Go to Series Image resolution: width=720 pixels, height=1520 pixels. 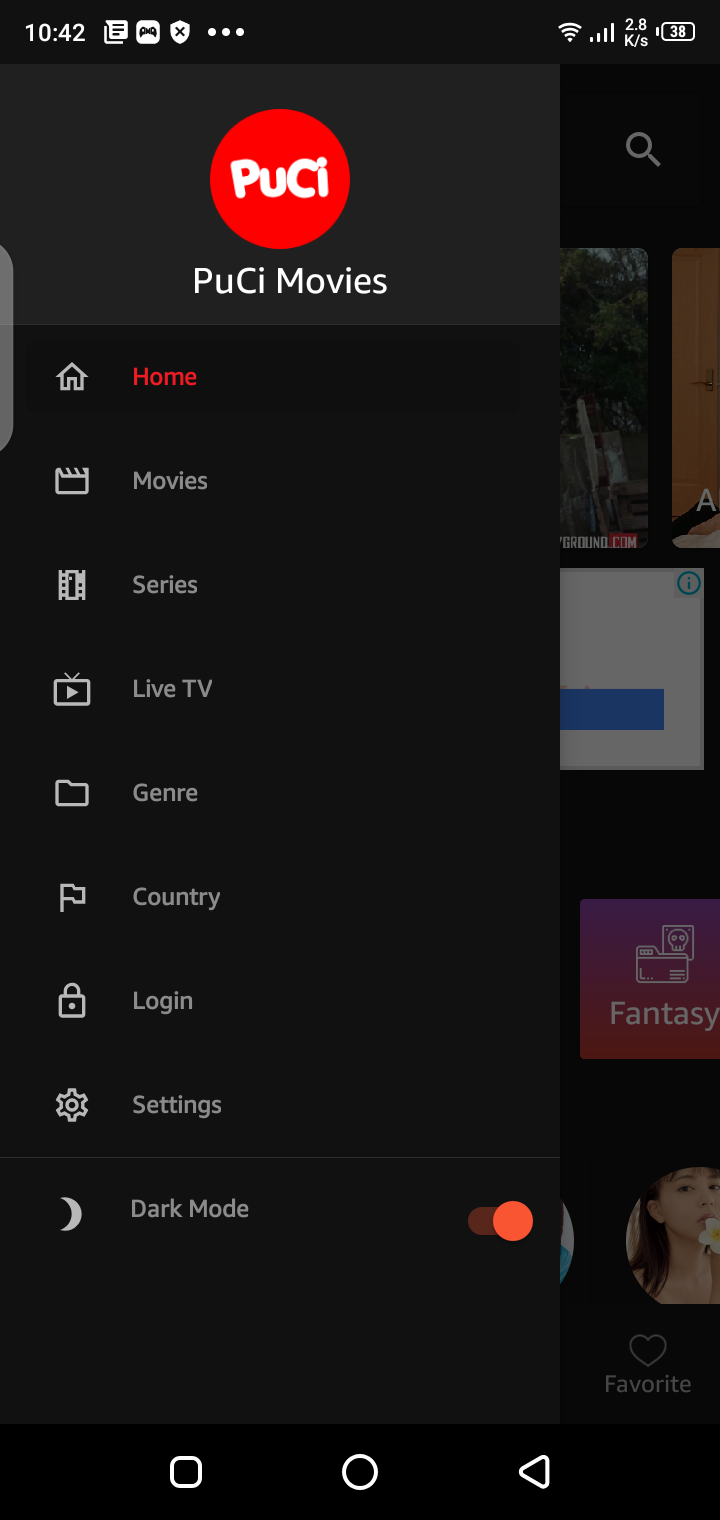(165, 585)
